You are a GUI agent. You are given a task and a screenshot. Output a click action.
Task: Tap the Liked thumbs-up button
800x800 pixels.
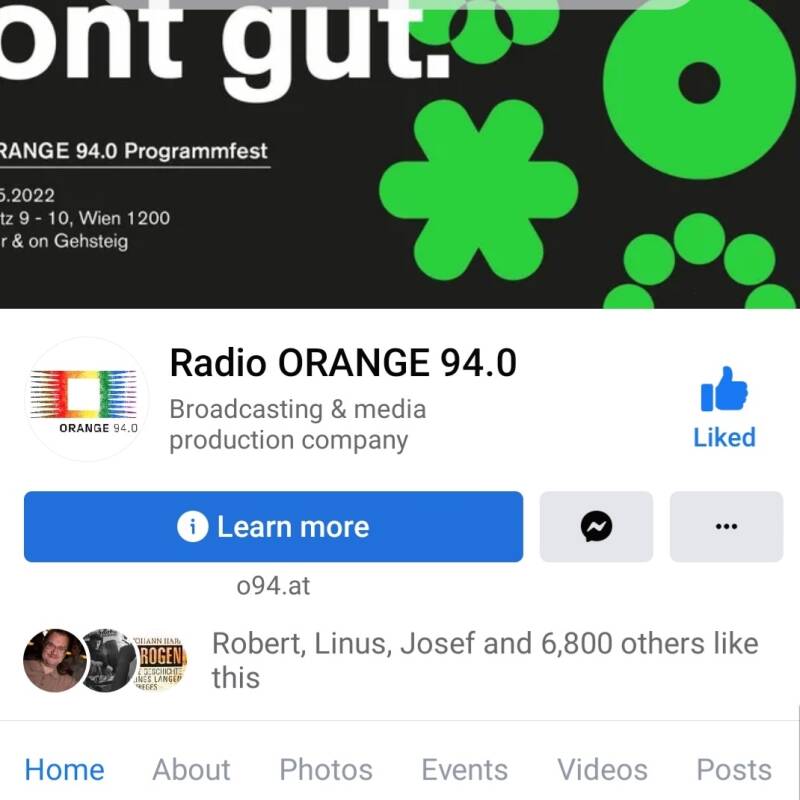724,407
